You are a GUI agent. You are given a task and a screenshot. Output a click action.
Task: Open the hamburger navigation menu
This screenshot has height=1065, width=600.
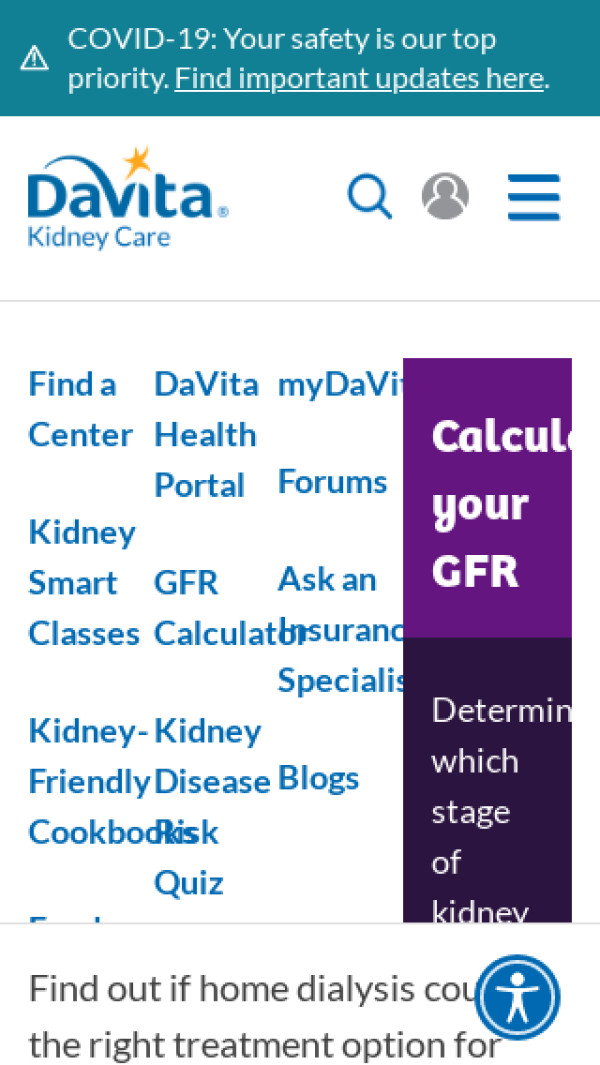pyautogui.click(x=533, y=197)
